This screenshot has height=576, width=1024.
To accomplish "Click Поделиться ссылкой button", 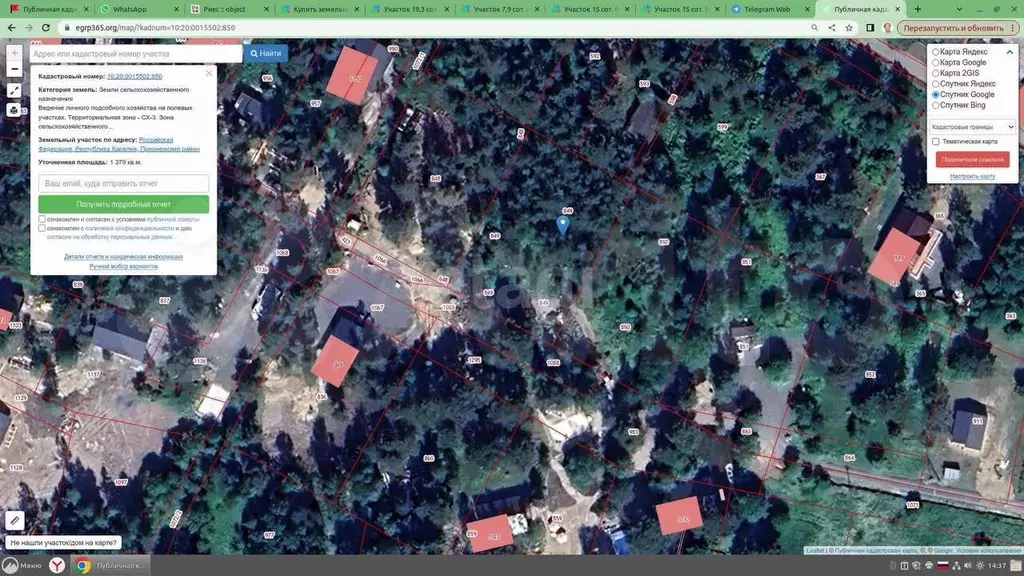I will coord(972,160).
